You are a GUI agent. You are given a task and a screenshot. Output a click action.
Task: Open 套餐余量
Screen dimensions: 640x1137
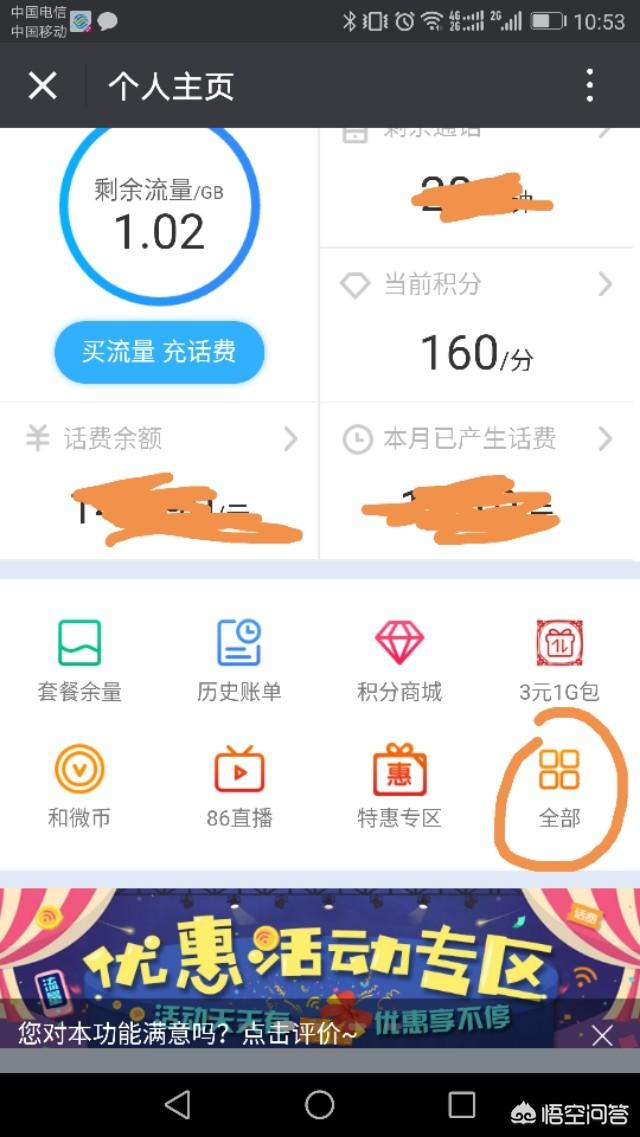click(x=79, y=660)
